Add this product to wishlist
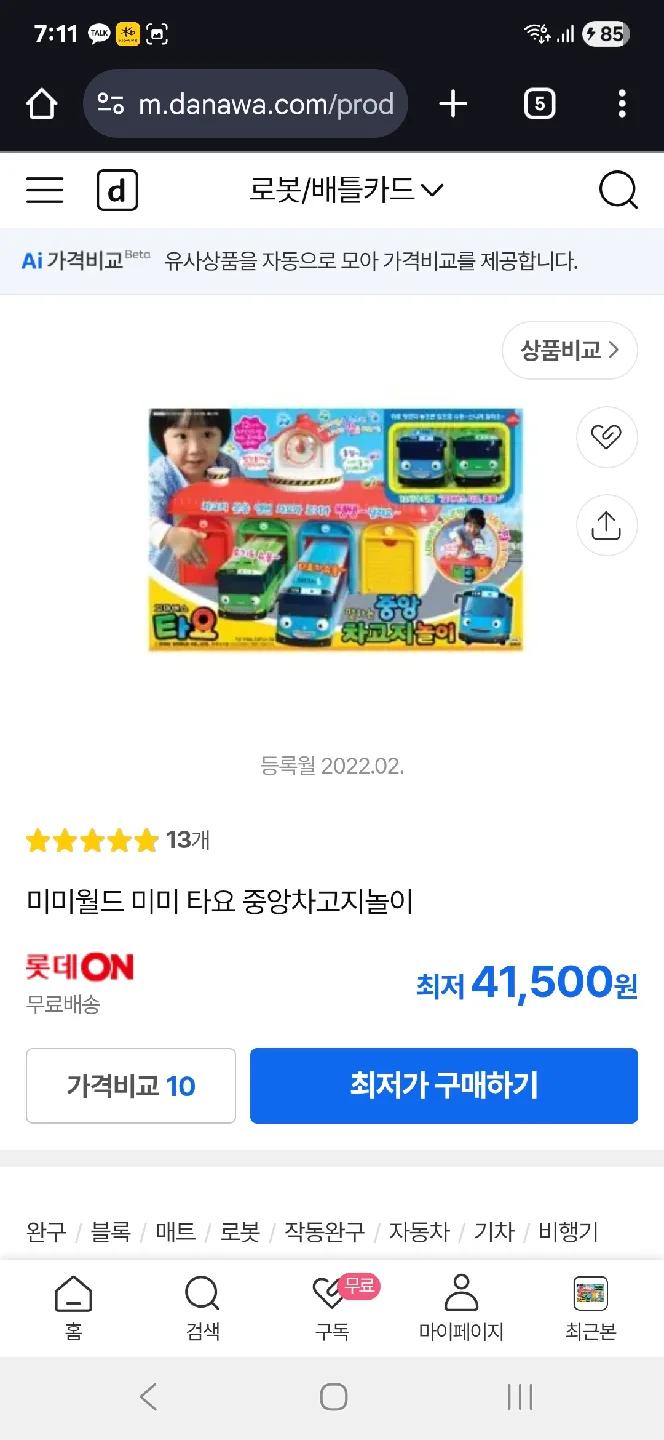This screenshot has width=664, height=1440. click(606, 436)
